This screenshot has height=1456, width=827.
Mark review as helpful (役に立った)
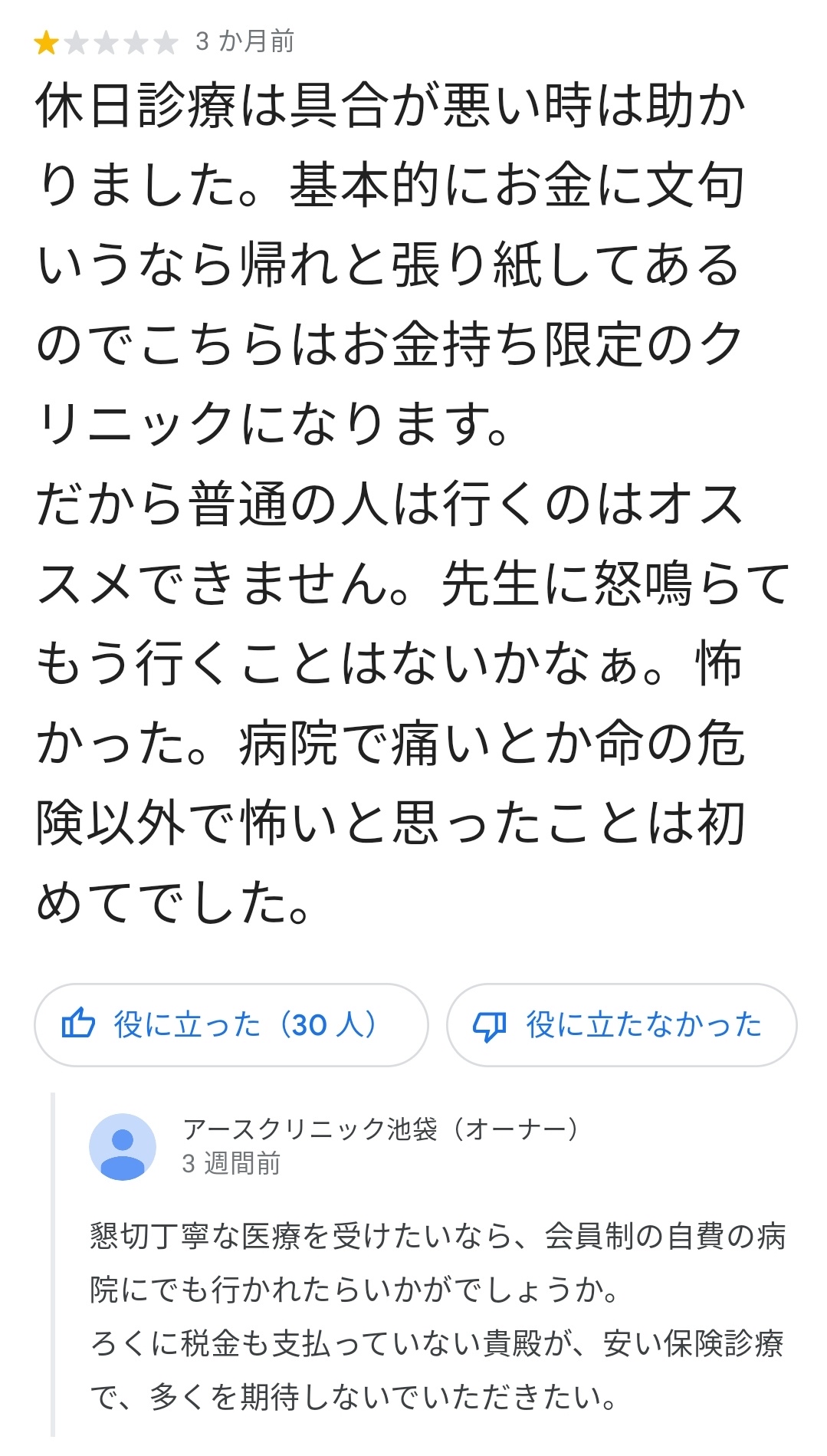(x=231, y=1024)
